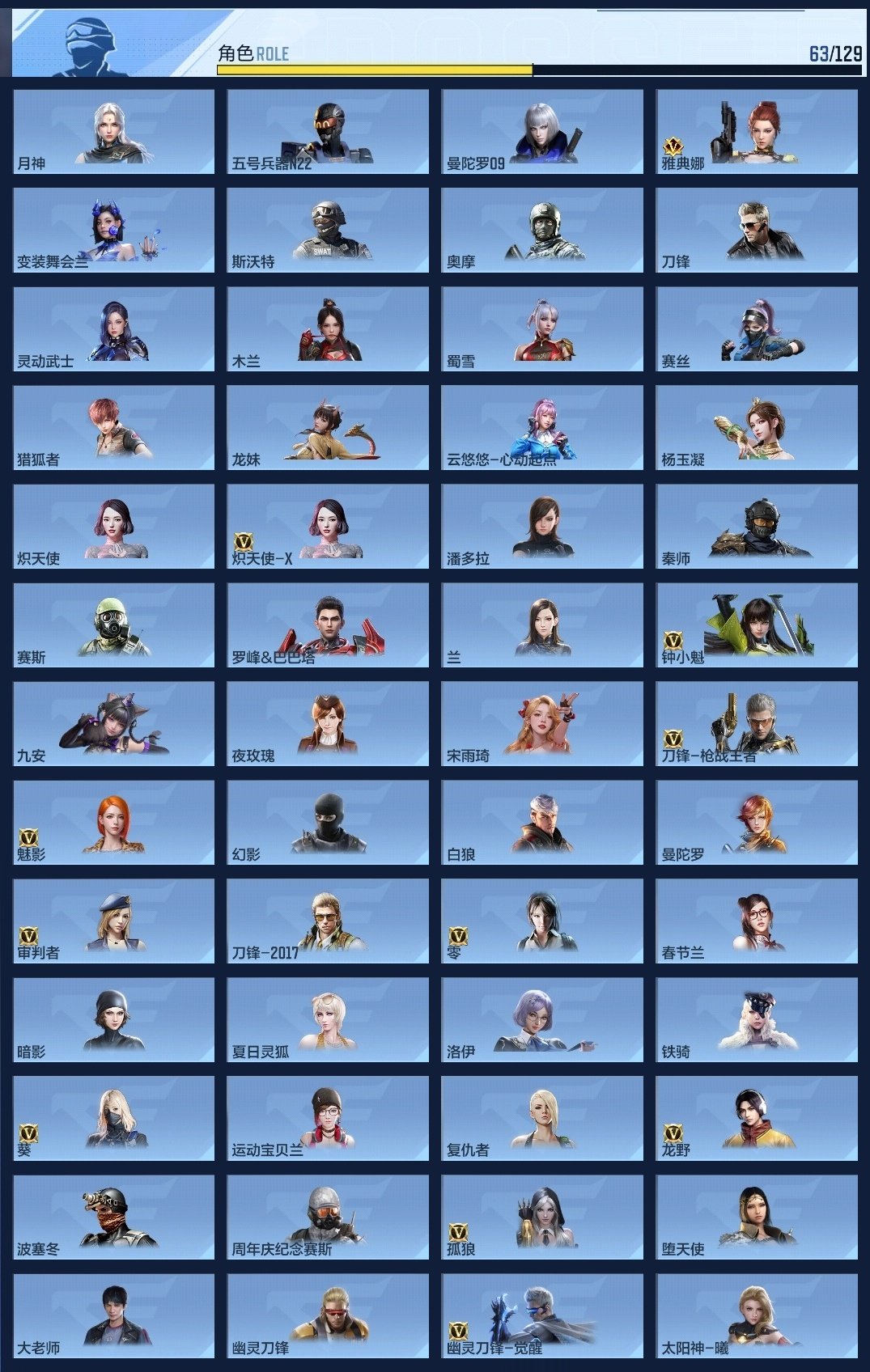Open the 月神 character card
This screenshot has height=1372, width=870.
tap(114, 131)
